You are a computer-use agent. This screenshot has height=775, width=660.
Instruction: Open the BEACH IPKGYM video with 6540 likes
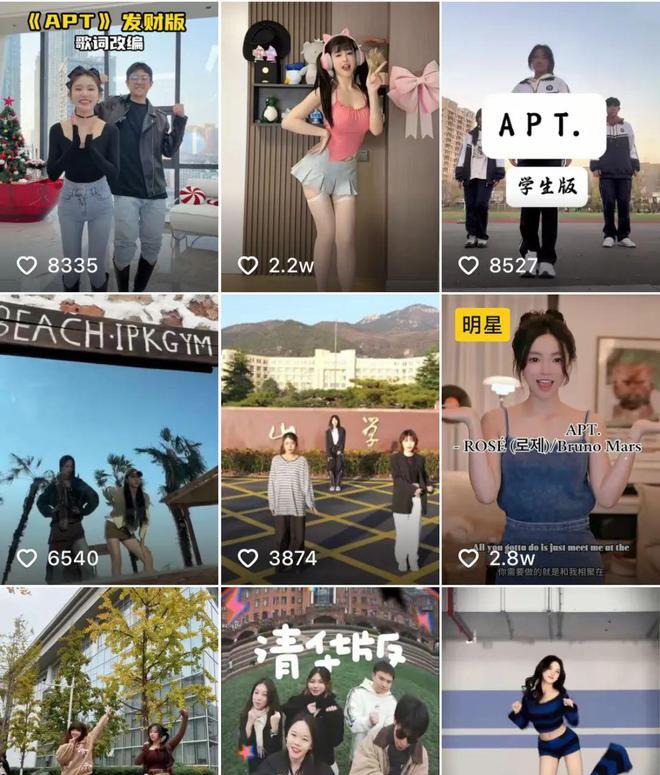(x=108, y=440)
